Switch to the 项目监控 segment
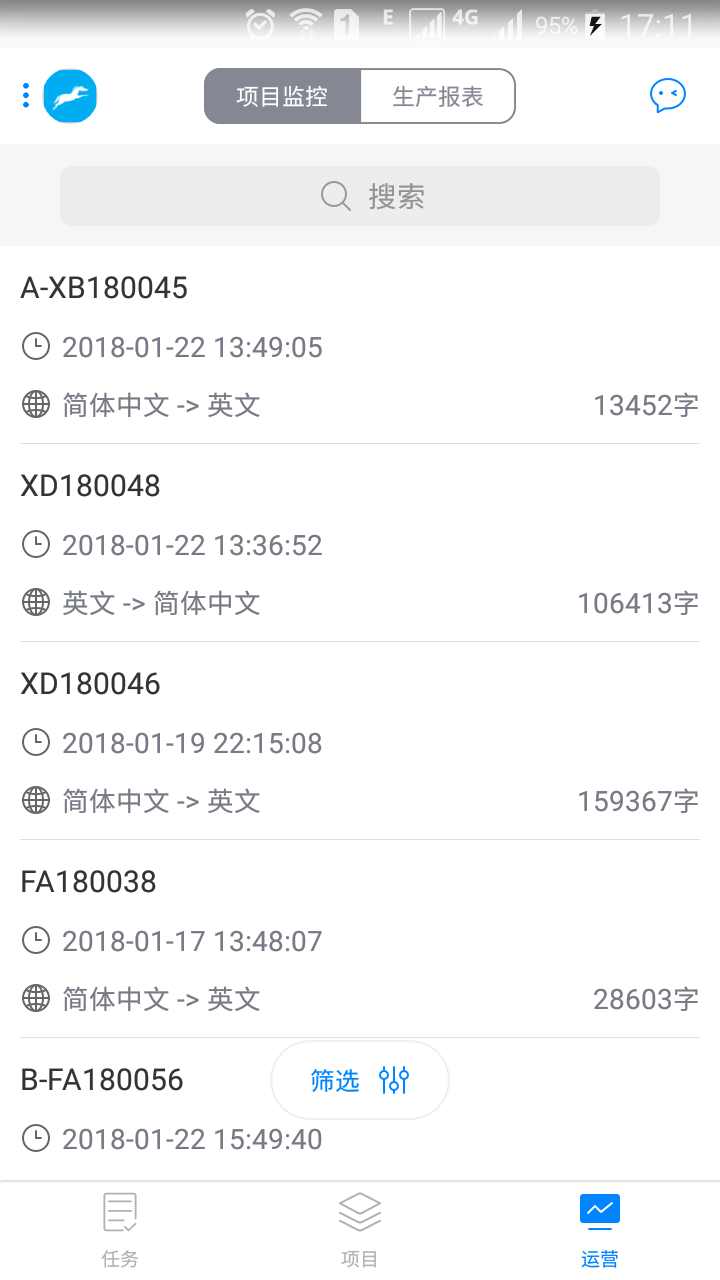Screen dimensions: 720x1280 pos(282,96)
